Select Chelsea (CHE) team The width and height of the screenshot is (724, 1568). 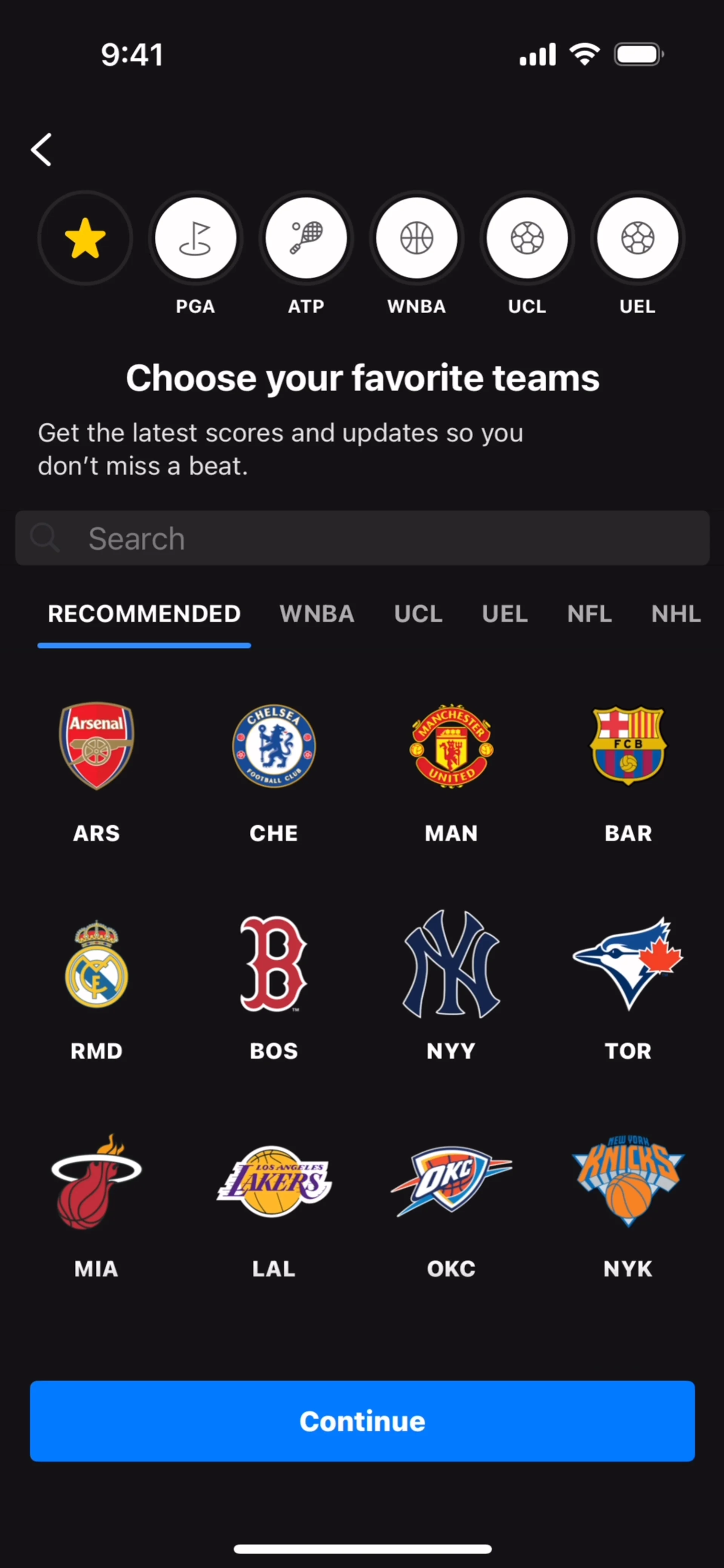click(274, 746)
